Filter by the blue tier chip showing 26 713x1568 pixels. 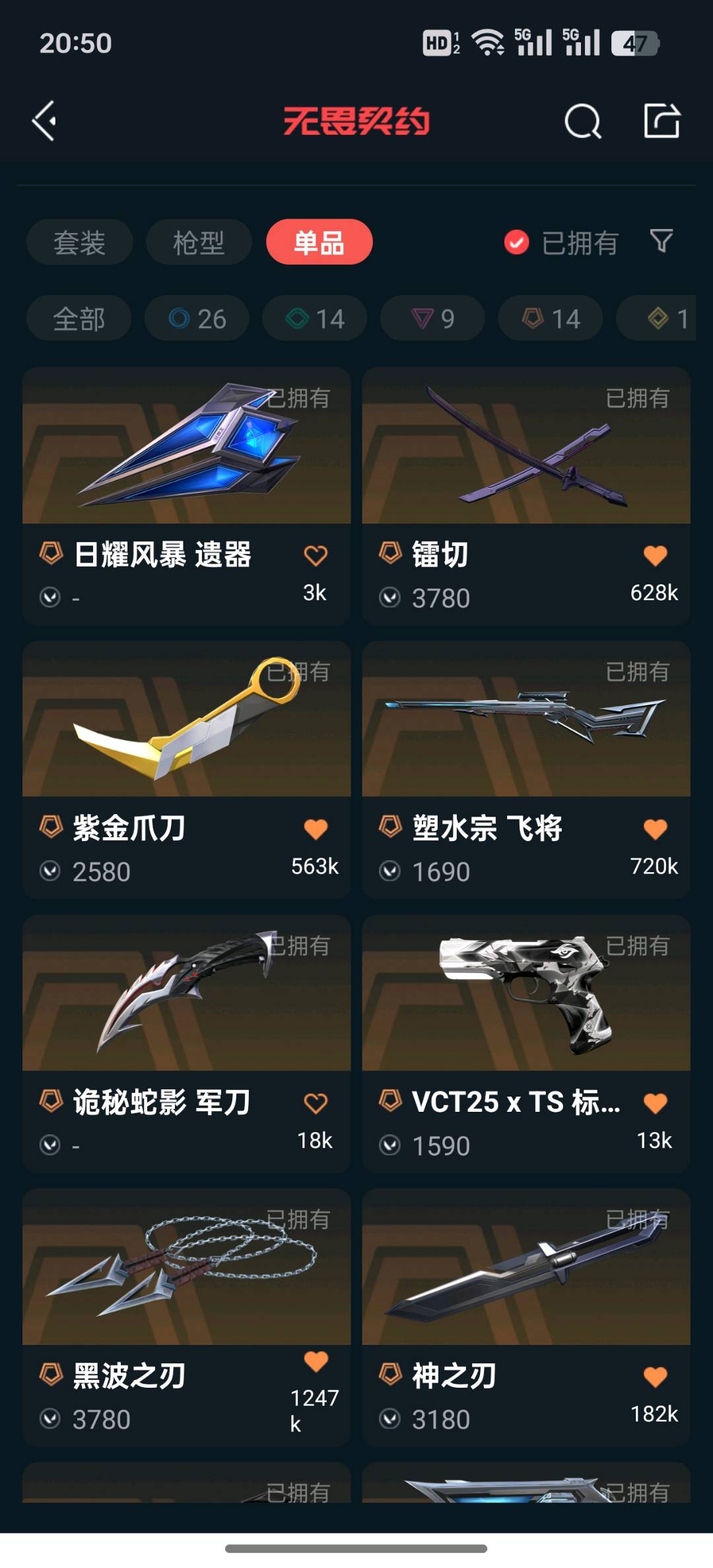click(x=197, y=319)
